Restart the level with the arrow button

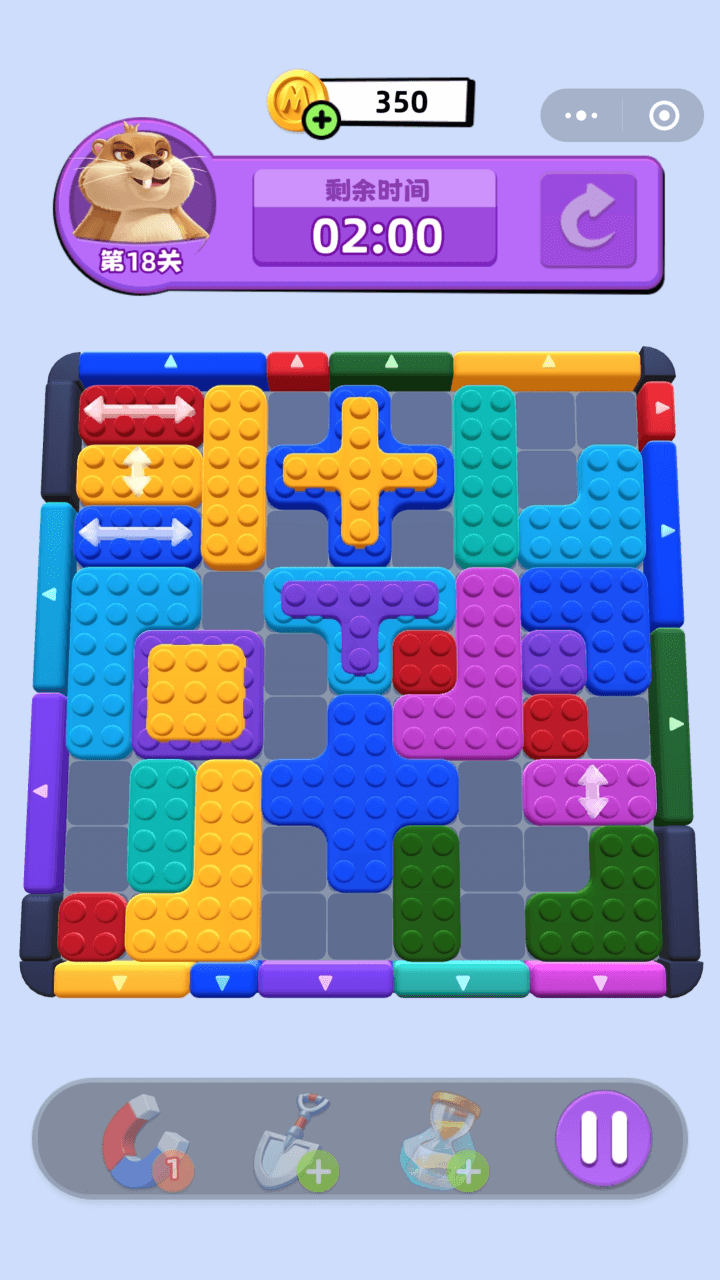point(588,221)
